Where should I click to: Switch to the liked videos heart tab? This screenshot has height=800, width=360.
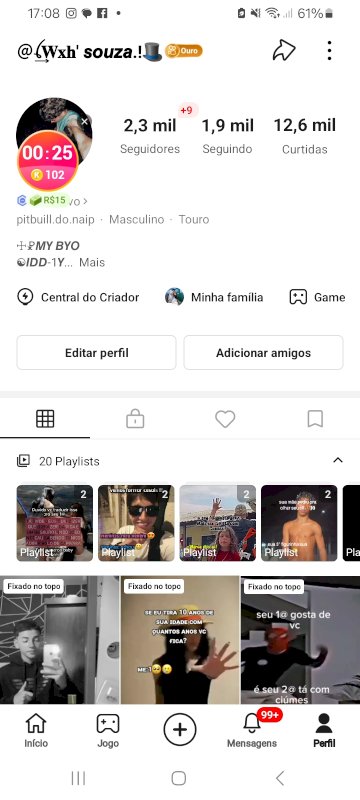(x=225, y=419)
